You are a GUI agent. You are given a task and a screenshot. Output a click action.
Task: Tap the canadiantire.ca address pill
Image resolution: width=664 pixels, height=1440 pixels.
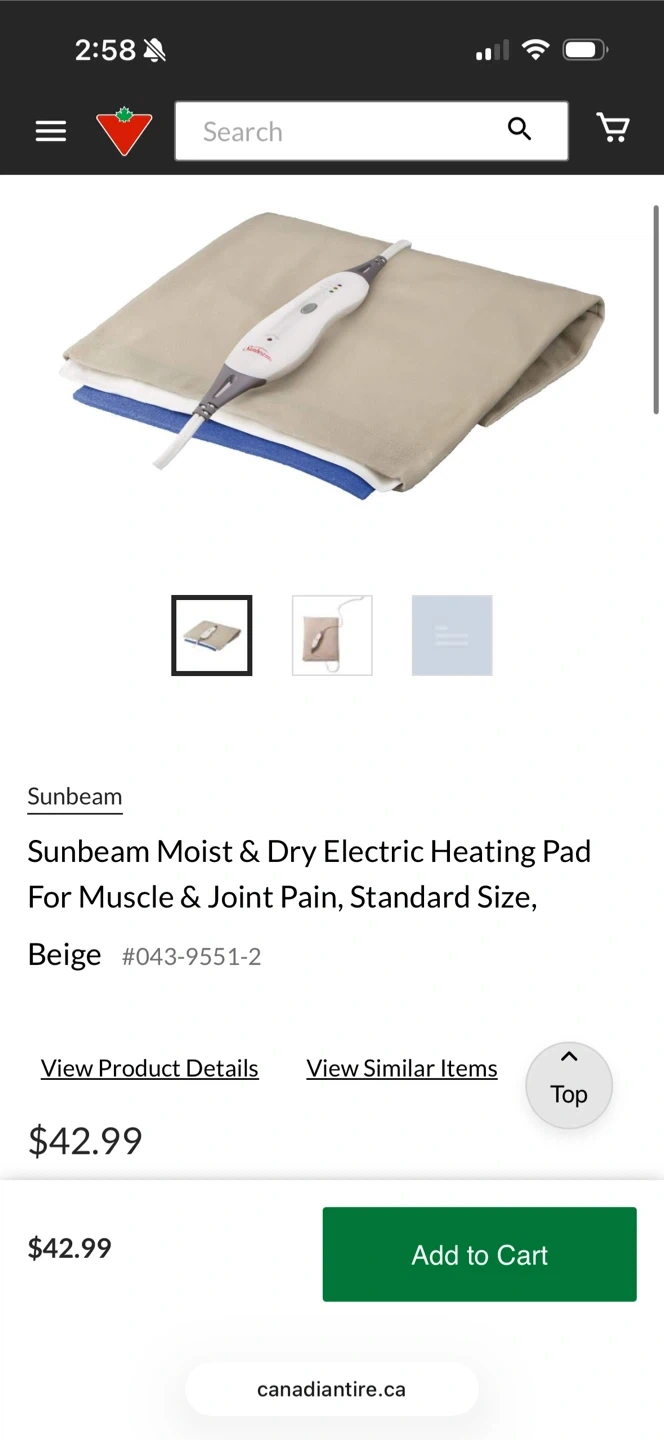click(332, 1389)
